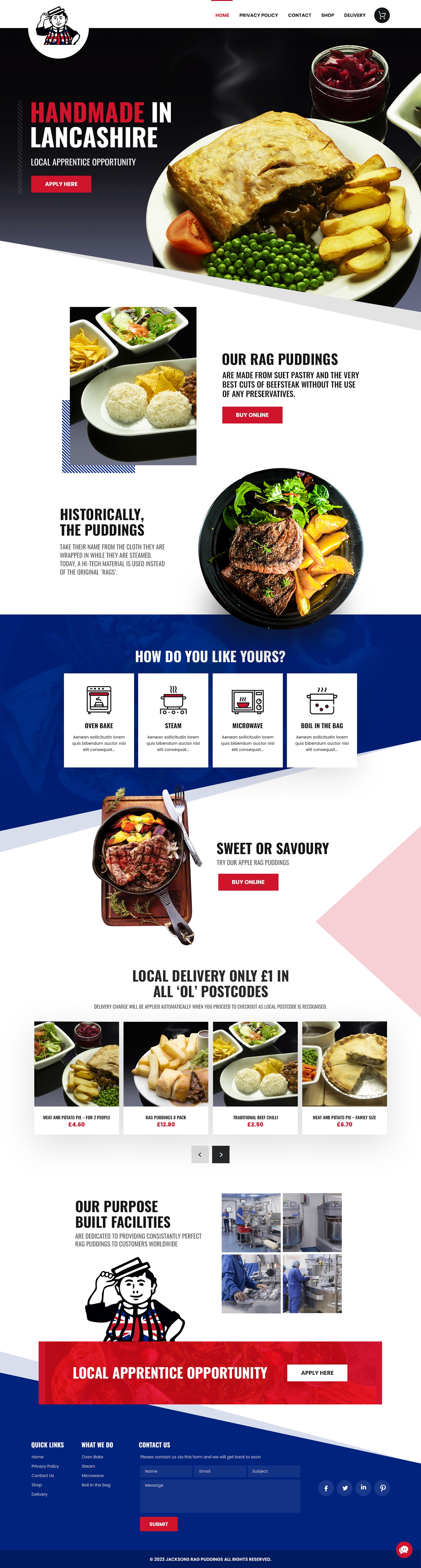Submit the contact form

point(159,1524)
